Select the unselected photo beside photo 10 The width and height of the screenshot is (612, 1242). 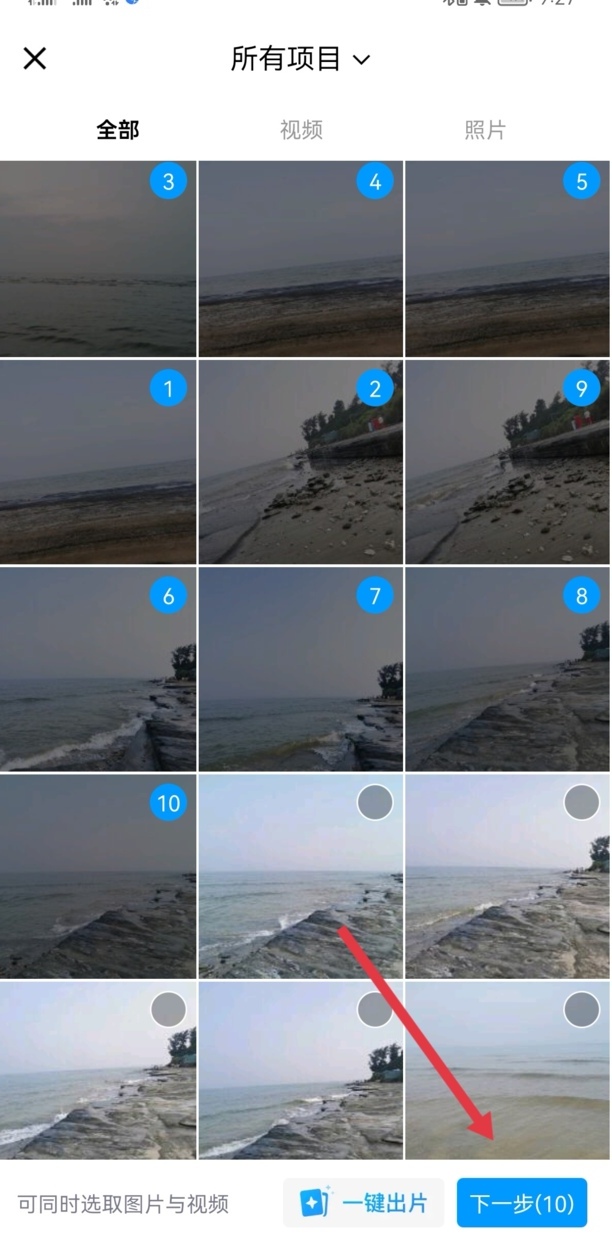click(375, 802)
